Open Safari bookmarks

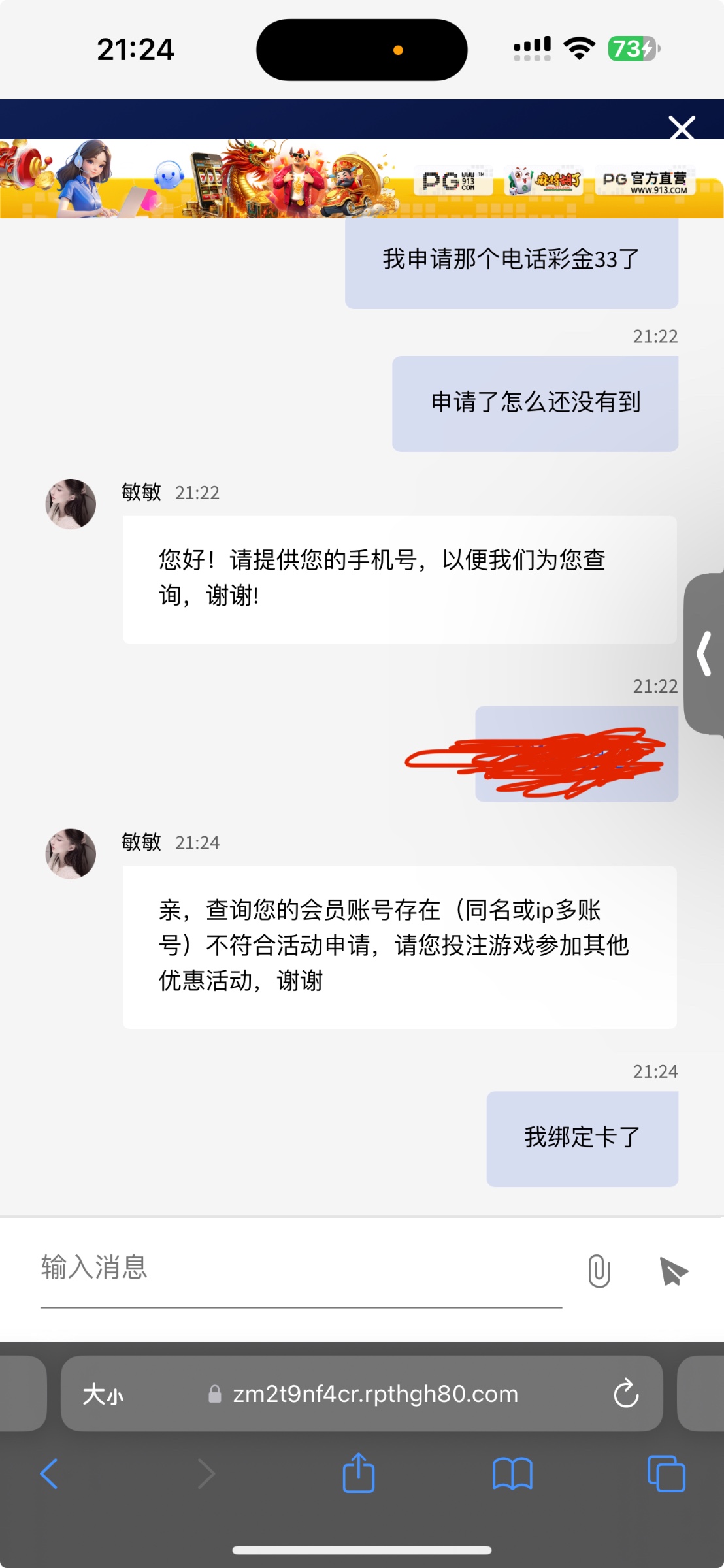click(x=512, y=1474)
